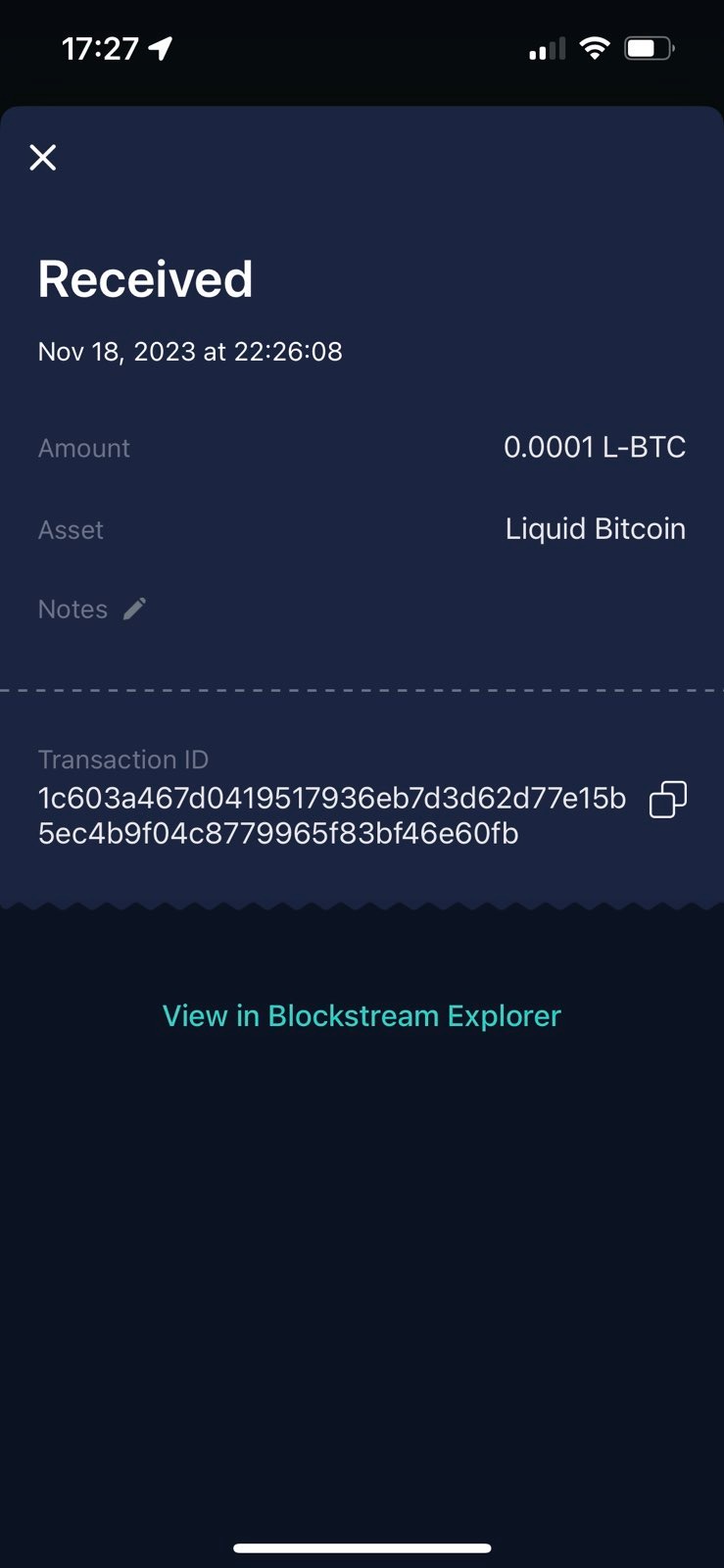Edit the Notes with the pencil icon
This screenshot has width=724, height=1568.
pos(135,609)
